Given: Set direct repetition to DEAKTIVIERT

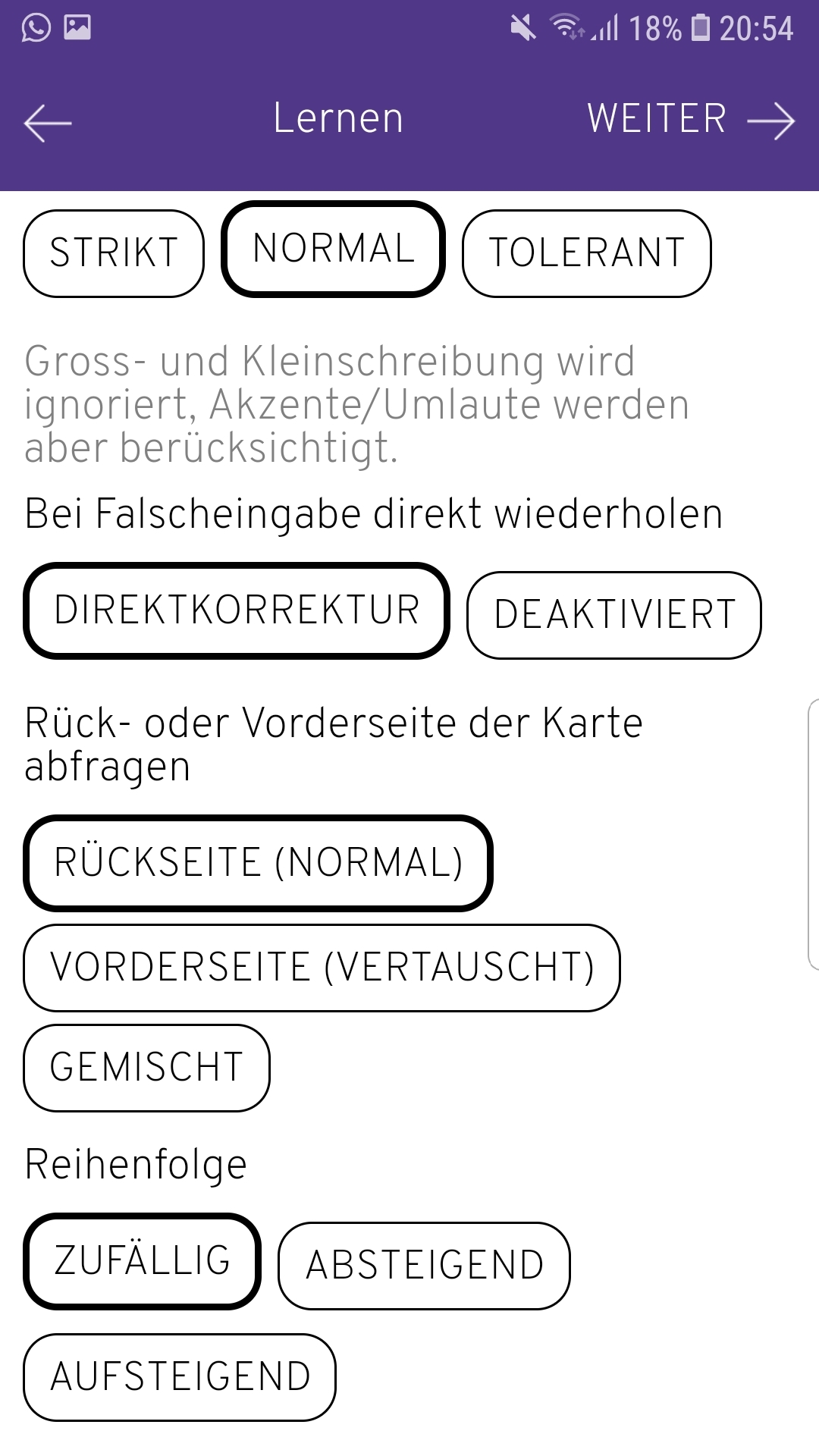Looking at the screenshot, I should (x=613, y=615).
